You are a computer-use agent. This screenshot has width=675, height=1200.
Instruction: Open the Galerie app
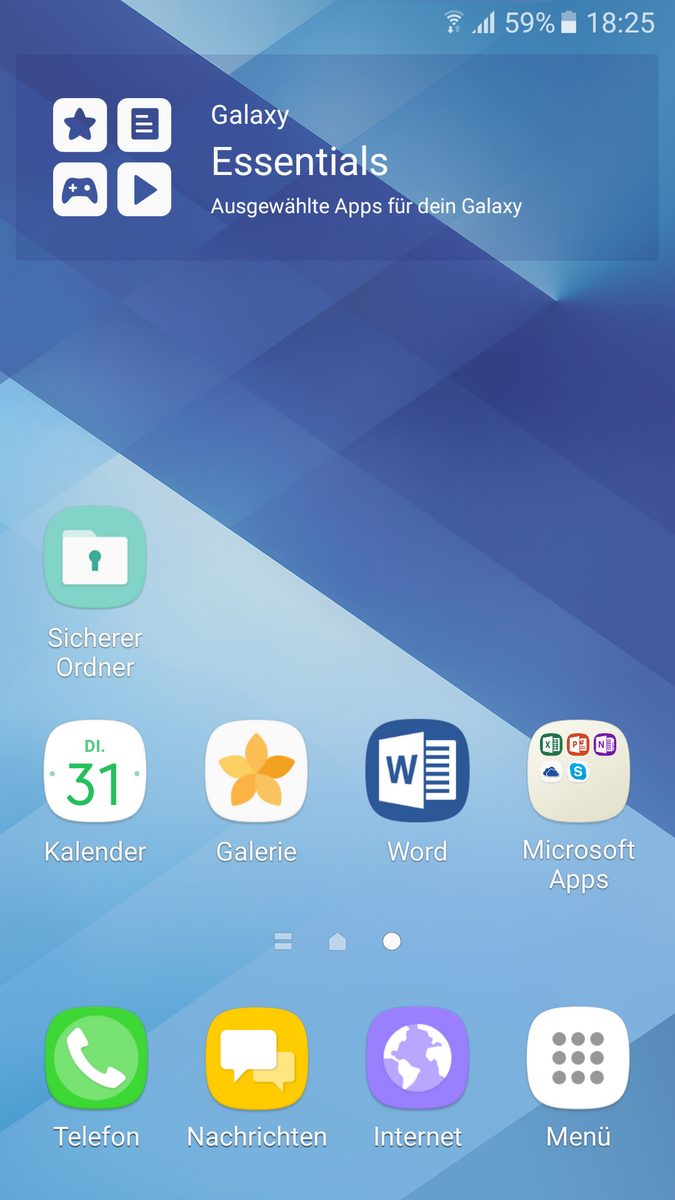pyautogui.click(x=256, y=771)
